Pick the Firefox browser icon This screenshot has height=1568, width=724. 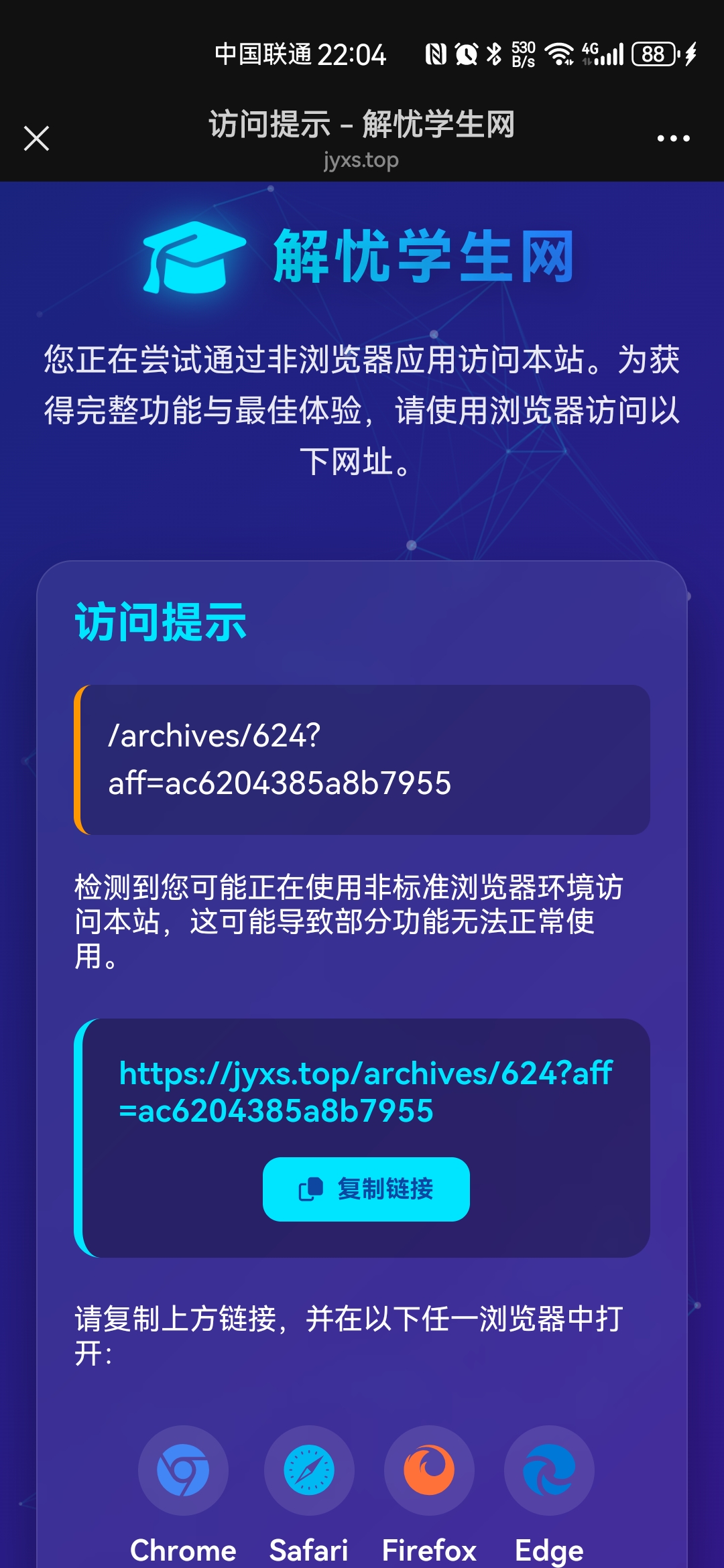point(429,1470)
